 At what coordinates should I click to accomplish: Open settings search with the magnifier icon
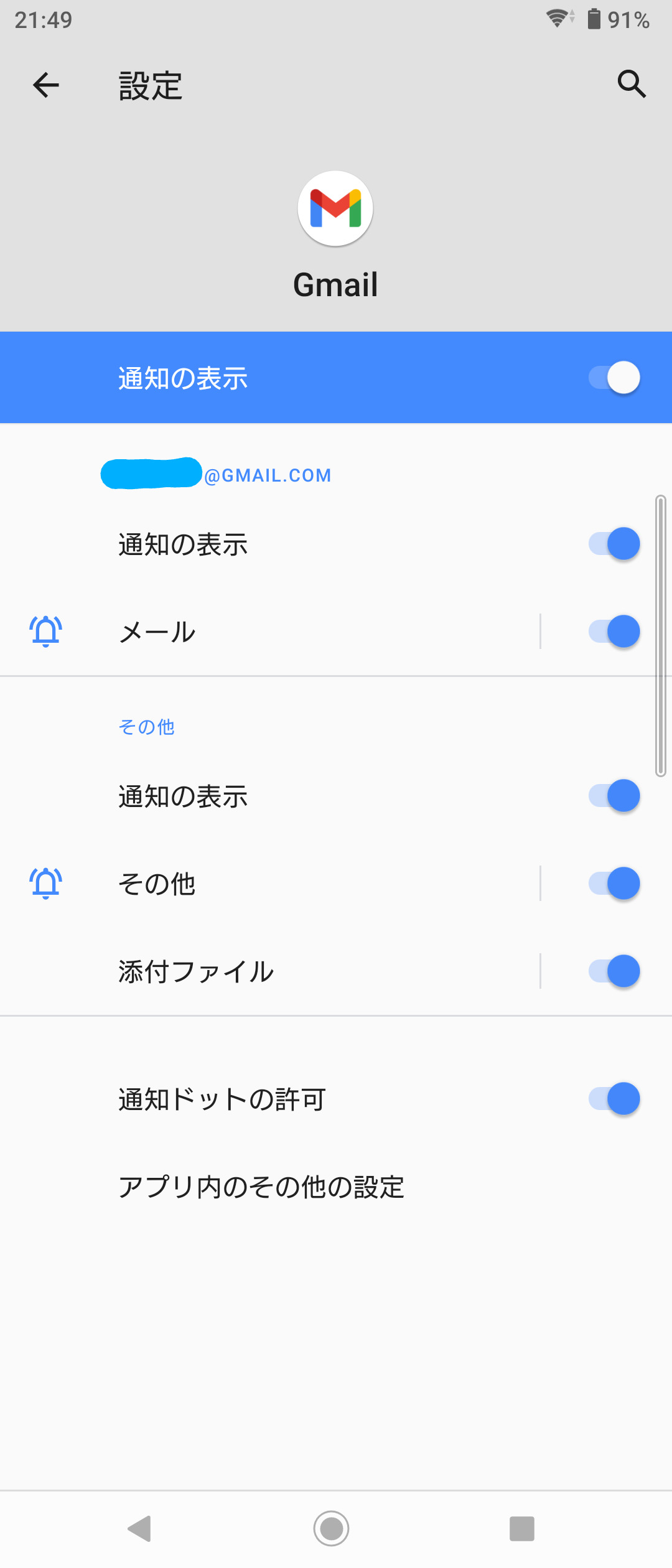(631, 84)
